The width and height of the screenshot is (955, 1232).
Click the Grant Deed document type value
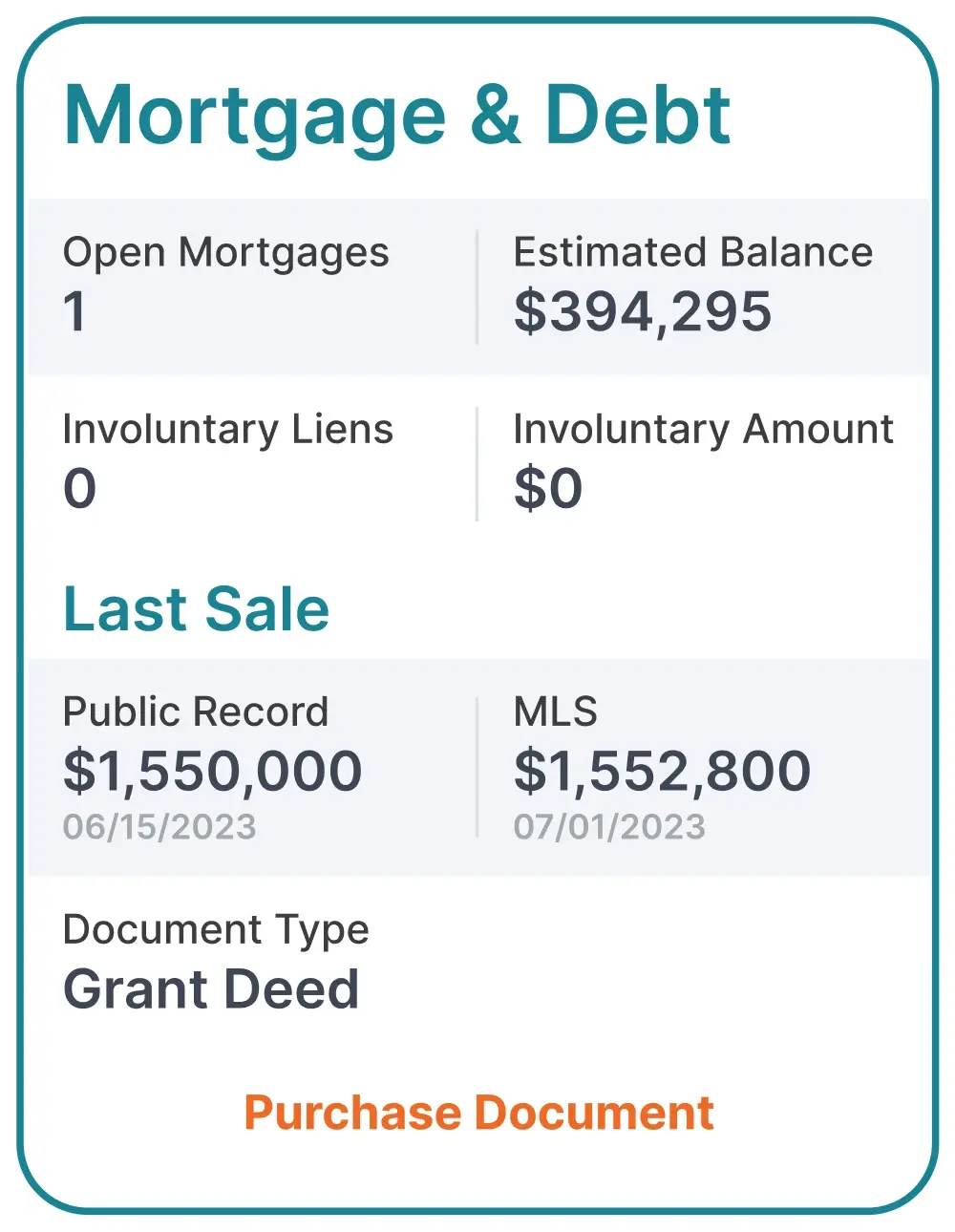210,988
